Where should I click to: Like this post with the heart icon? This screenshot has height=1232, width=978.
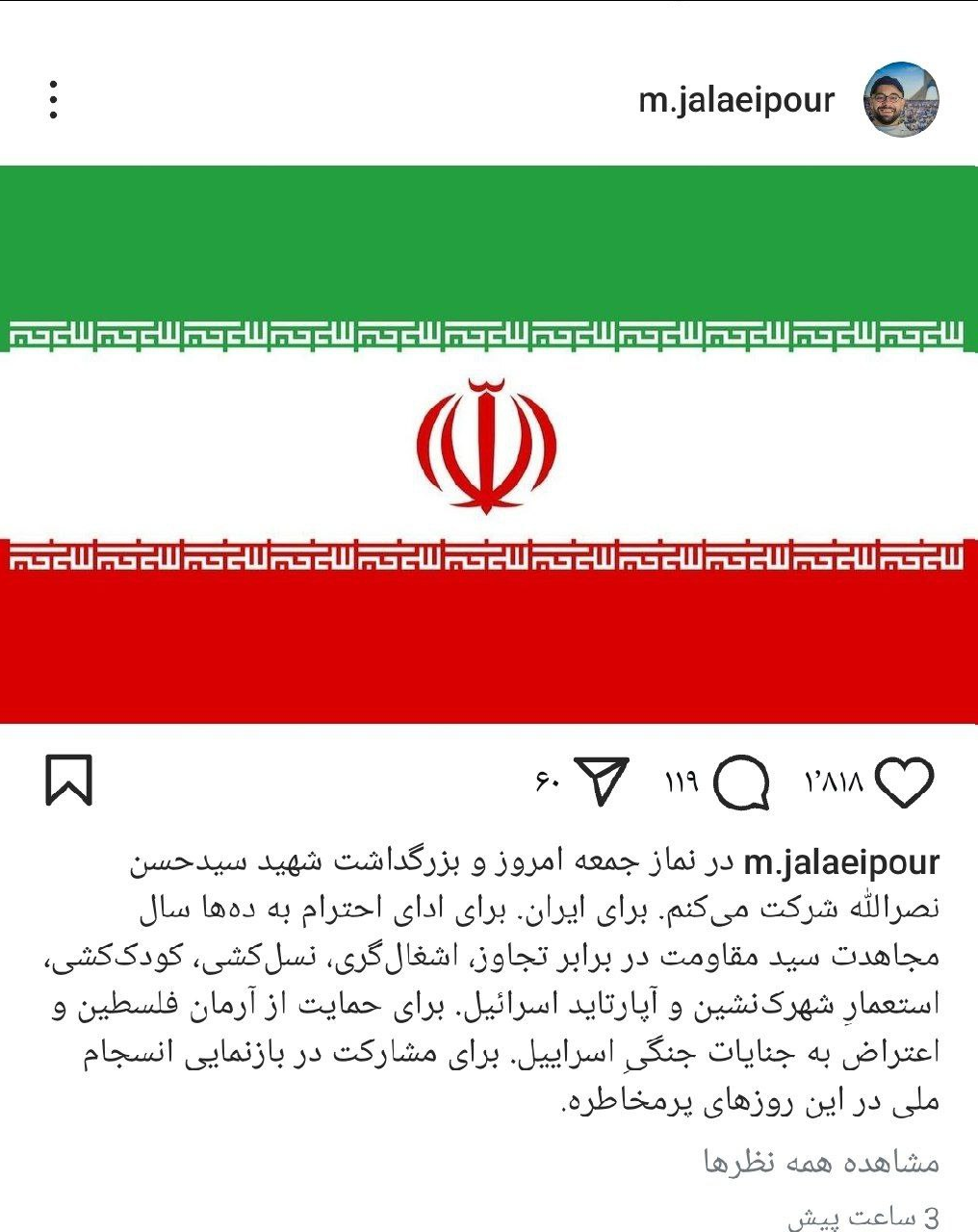click(905, 782)
